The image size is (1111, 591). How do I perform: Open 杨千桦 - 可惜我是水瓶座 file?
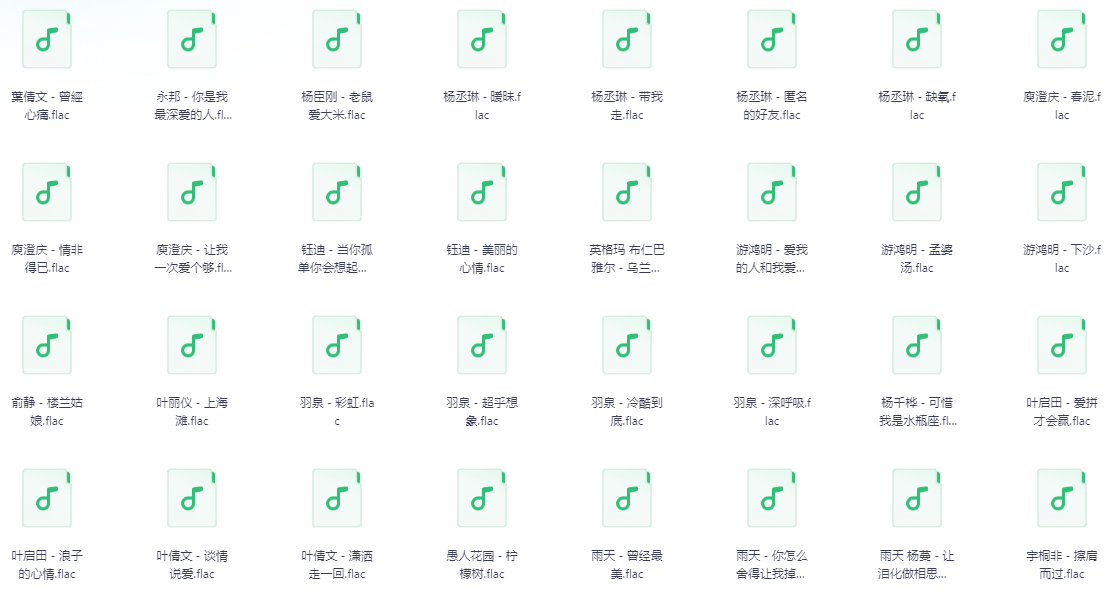[x=916, y=346]
